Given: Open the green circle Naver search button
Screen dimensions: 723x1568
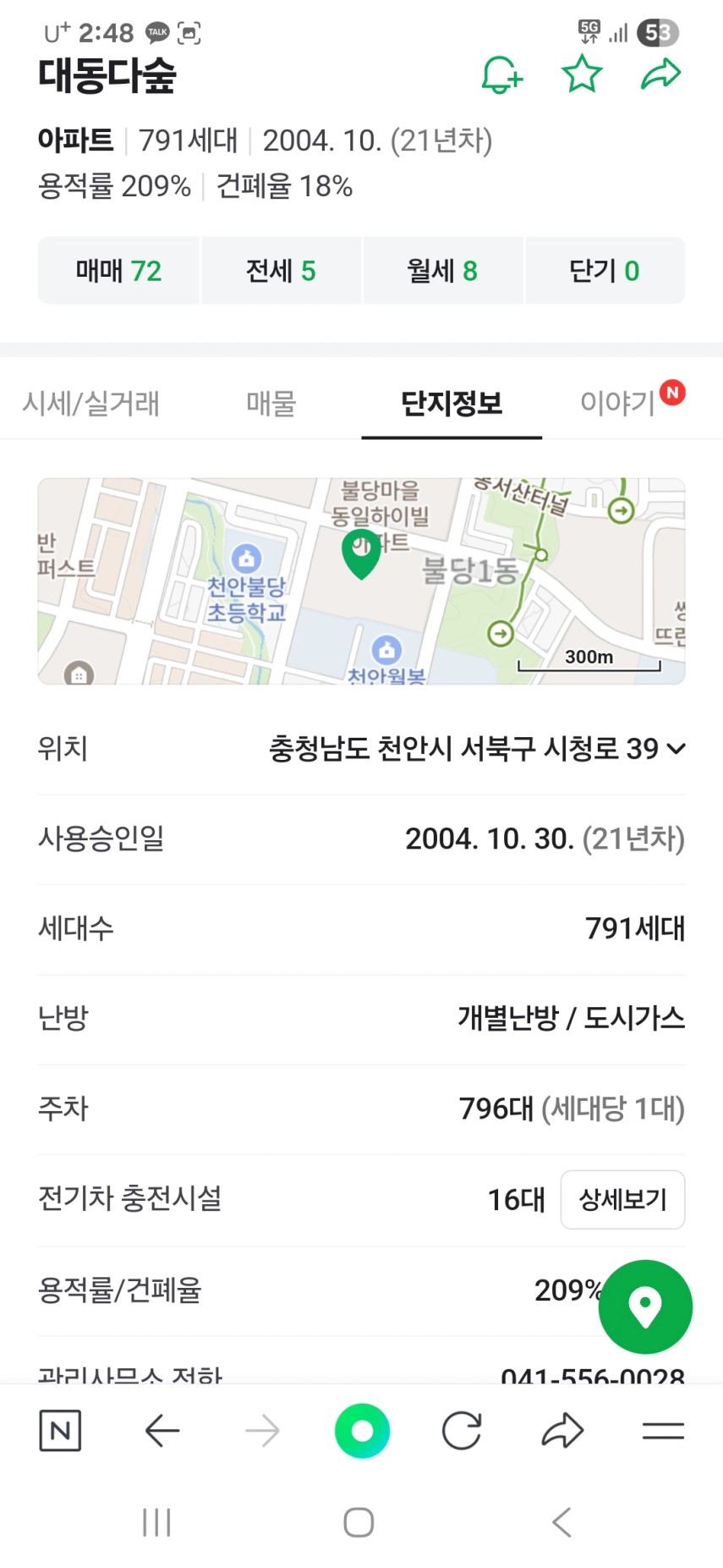Looking at the screenshot, I should tap(362, 1431).
